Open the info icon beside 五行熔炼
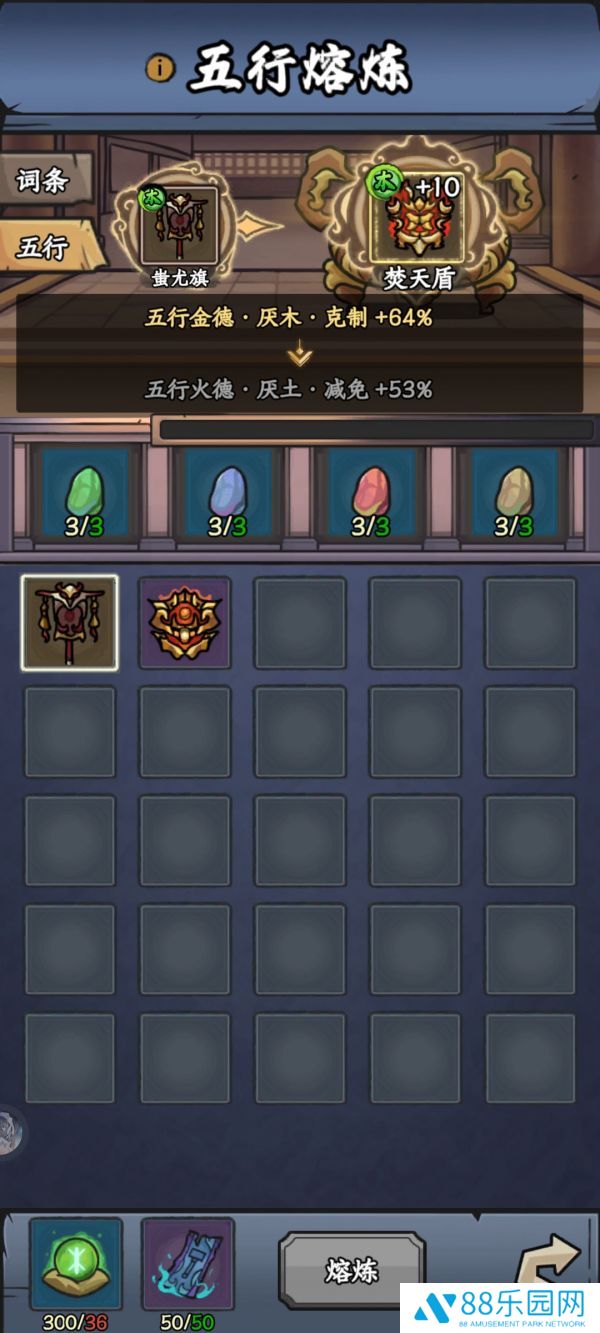 coord(160,68)
